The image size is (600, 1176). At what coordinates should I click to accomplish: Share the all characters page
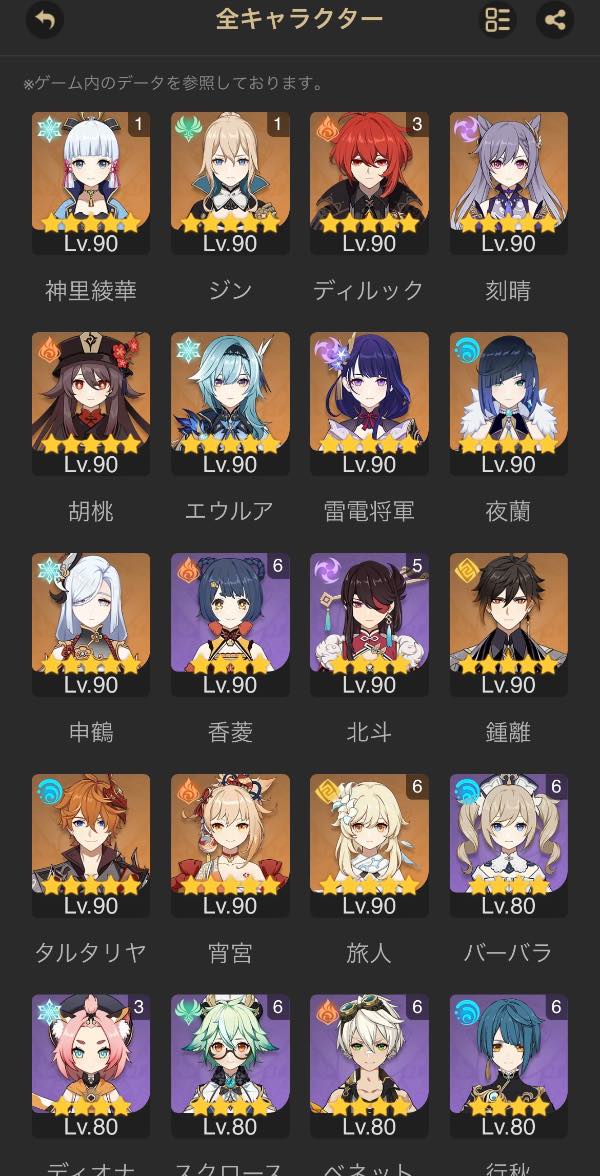[555, 20]
